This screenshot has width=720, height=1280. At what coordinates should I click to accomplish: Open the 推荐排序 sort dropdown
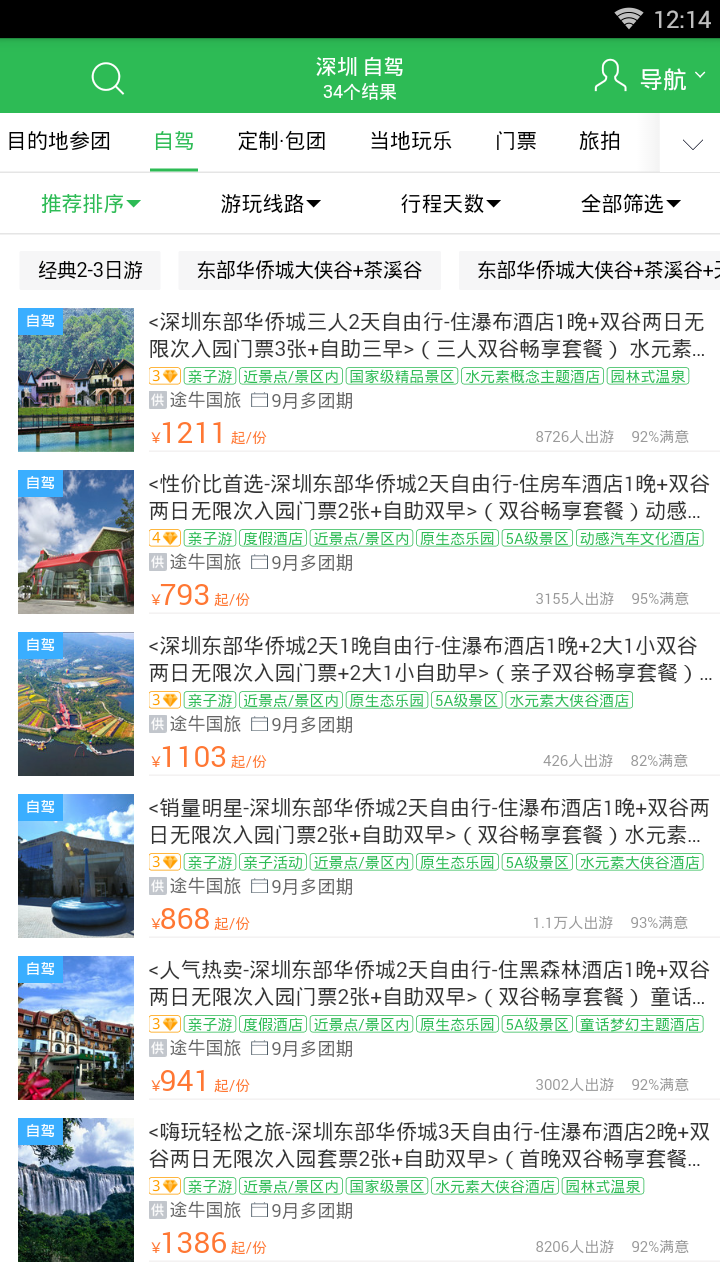click(x=90, y=204)
